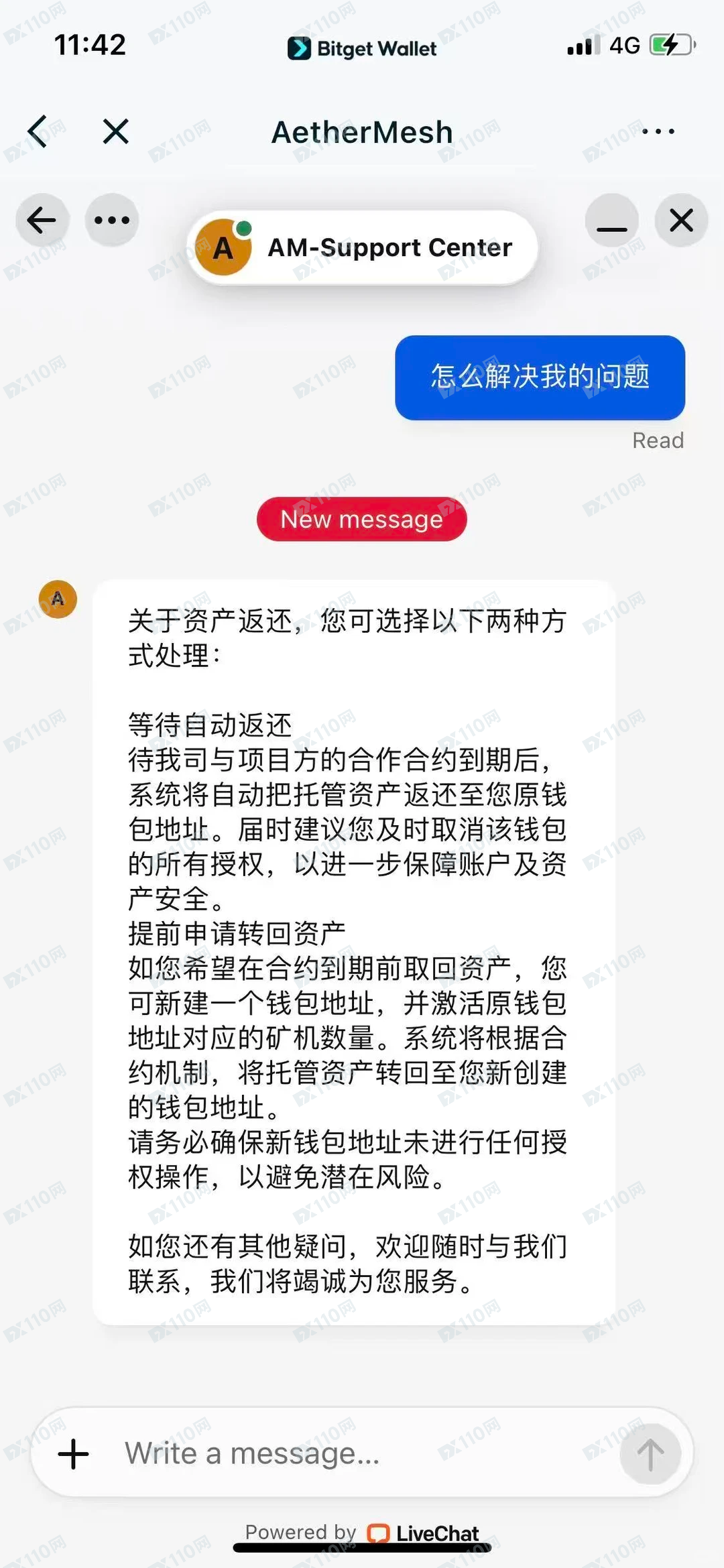Close the AetherMesh page with the X
The image size is (724, 1568).
point(116,131)
